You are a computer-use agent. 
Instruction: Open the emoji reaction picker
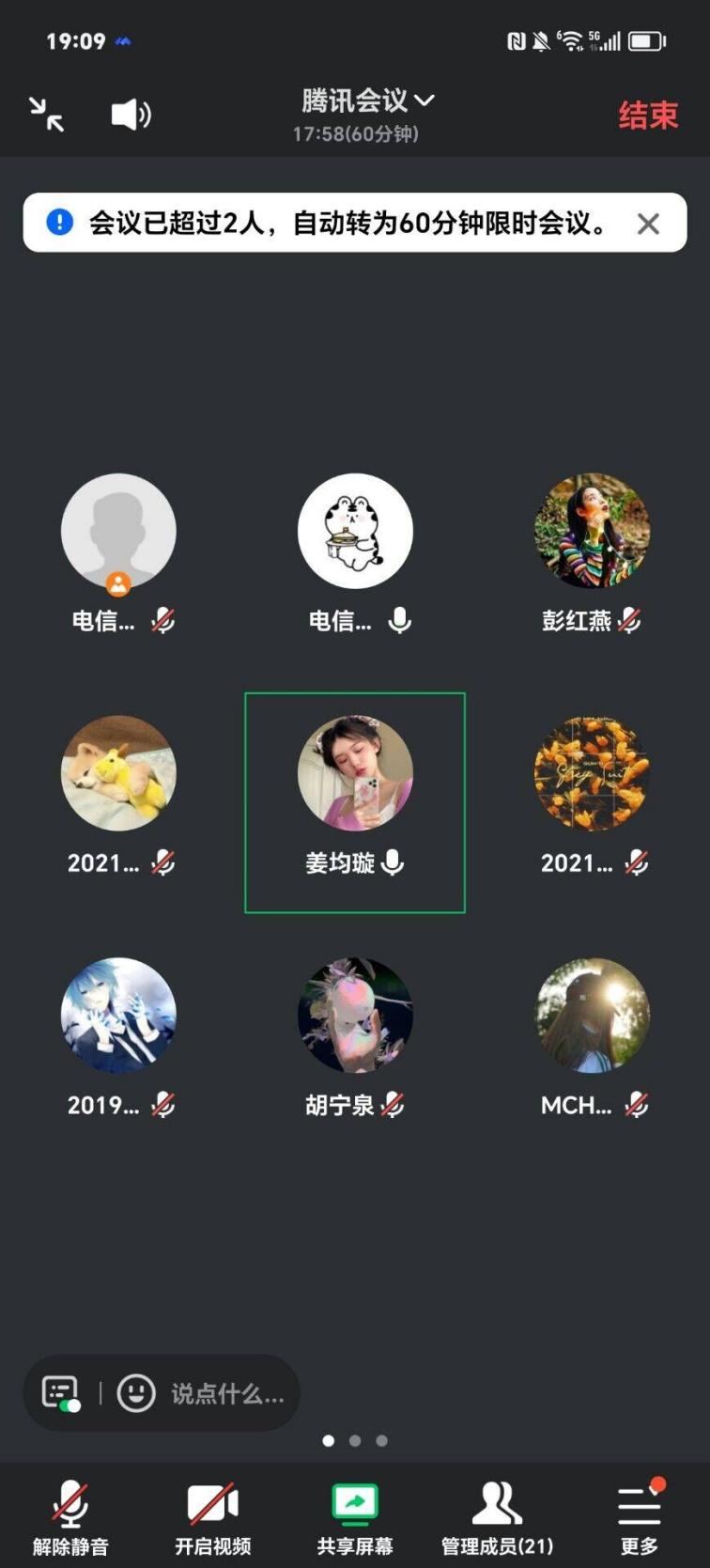(136, 1393)
